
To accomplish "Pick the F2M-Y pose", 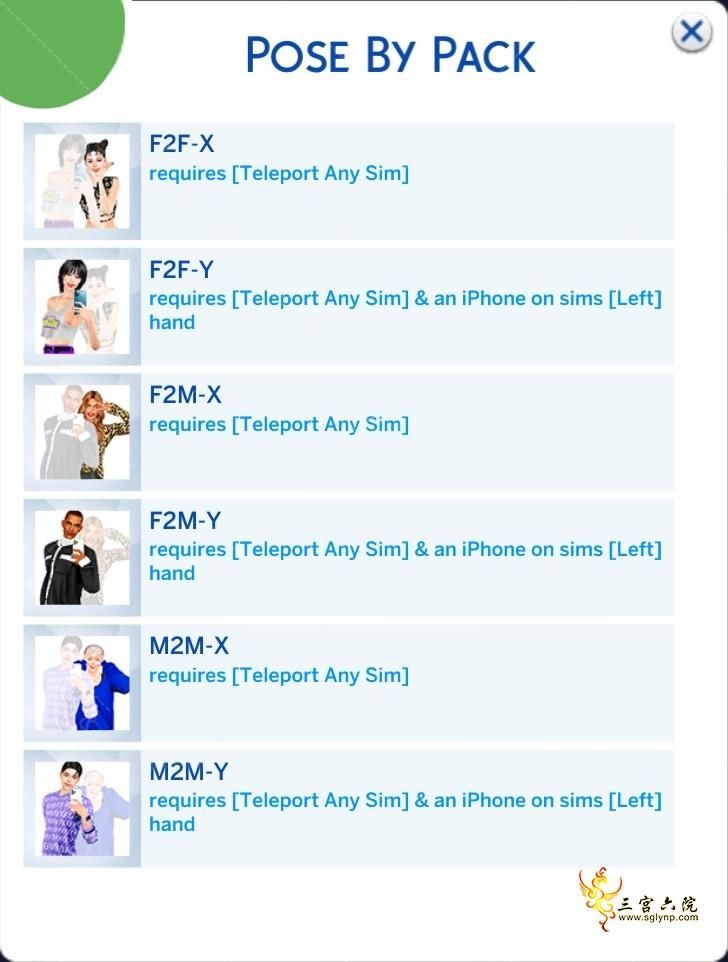I will 349,557.
